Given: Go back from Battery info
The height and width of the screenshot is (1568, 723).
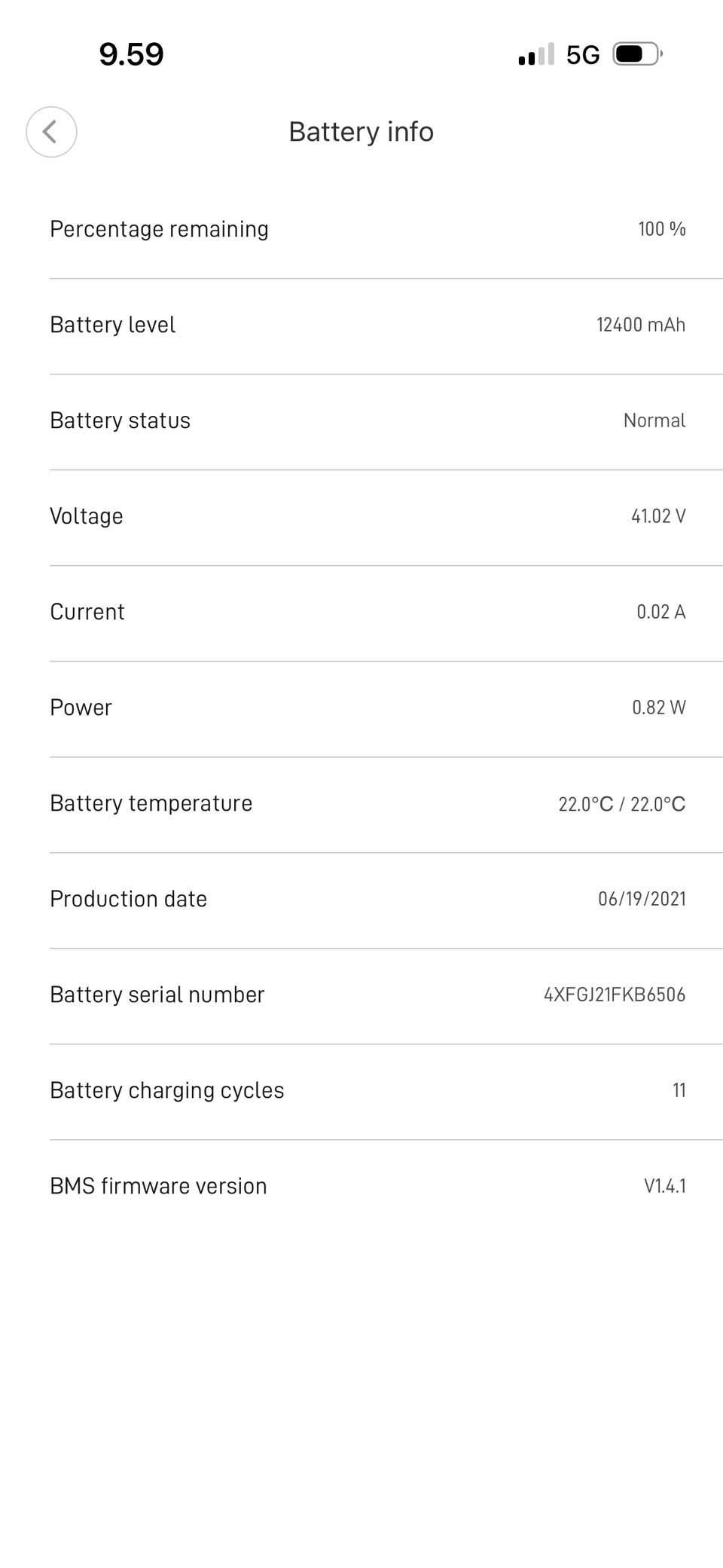Looking at the screenshot, I should click(51, 132).
